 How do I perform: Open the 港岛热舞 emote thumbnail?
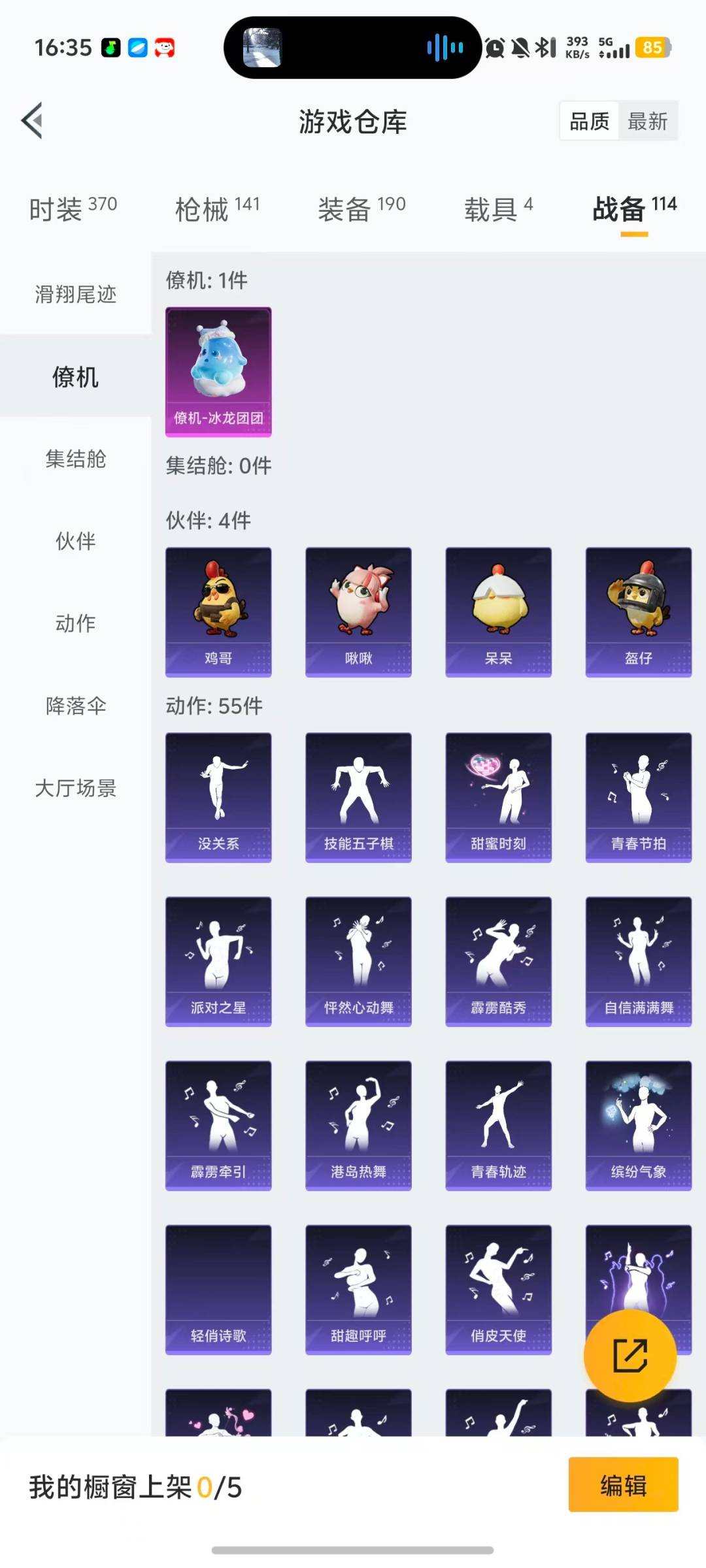tap(358, 1124)
